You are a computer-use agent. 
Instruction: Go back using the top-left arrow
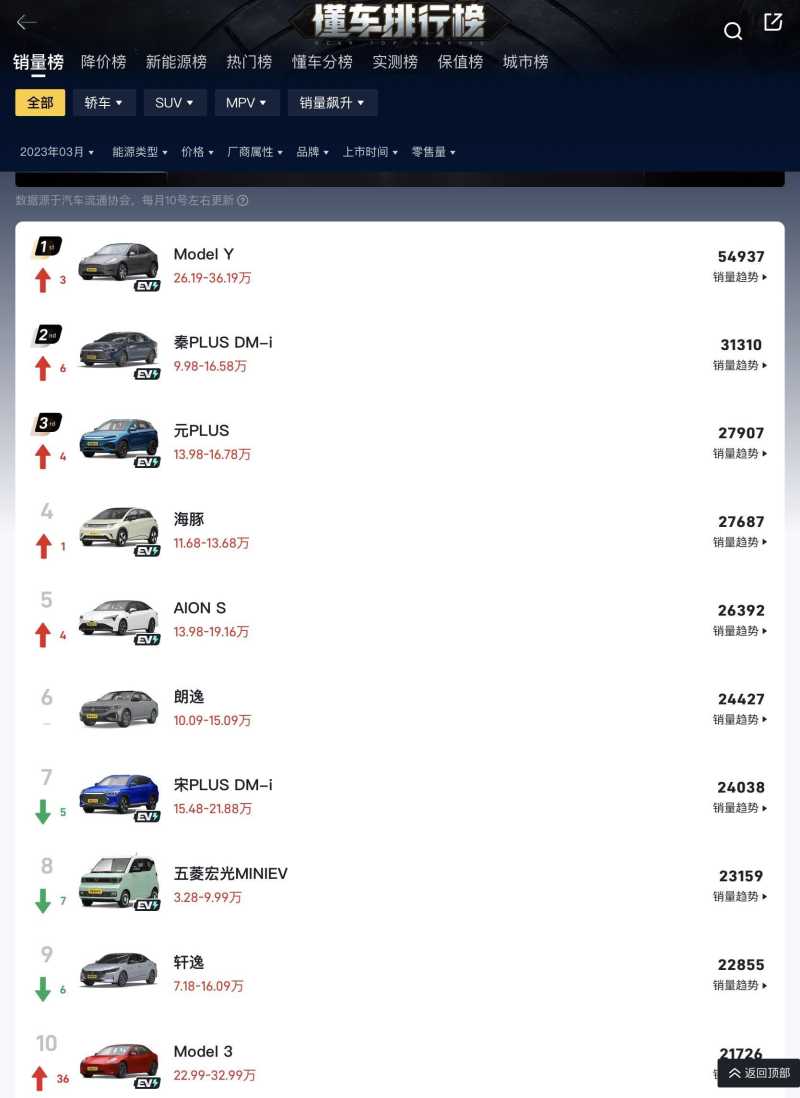coord(27,22)
